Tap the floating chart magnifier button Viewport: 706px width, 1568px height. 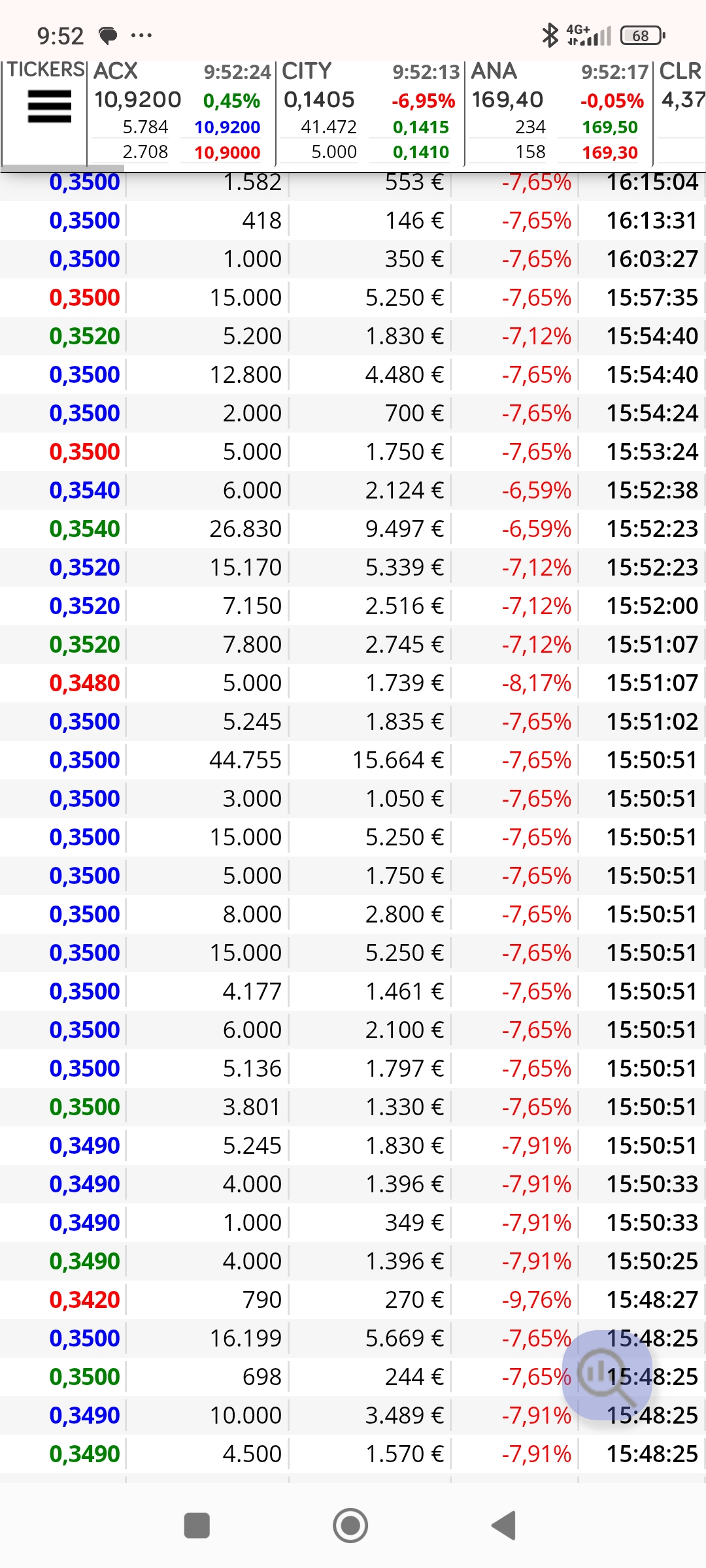point(607,1375)
